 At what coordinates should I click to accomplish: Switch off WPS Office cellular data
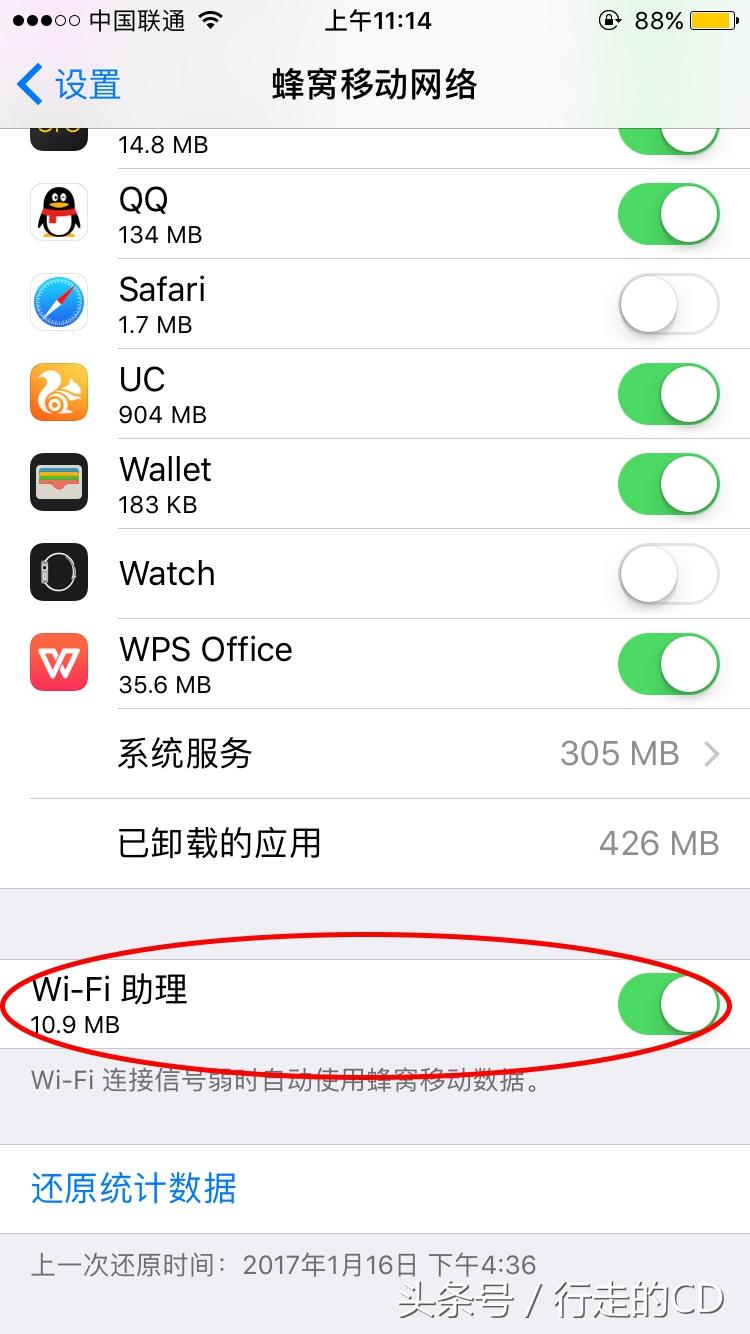click(x=668, y=664)
